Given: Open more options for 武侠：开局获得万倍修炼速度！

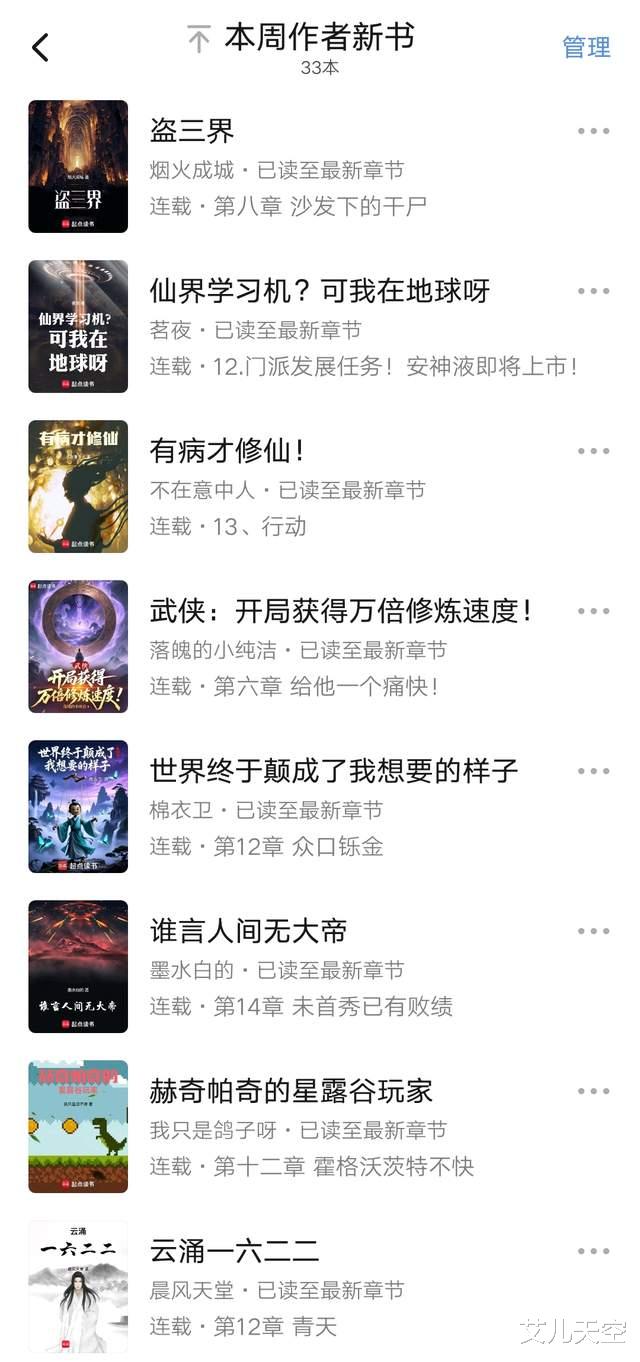Looking at the screenshot, I should point(593,611).
